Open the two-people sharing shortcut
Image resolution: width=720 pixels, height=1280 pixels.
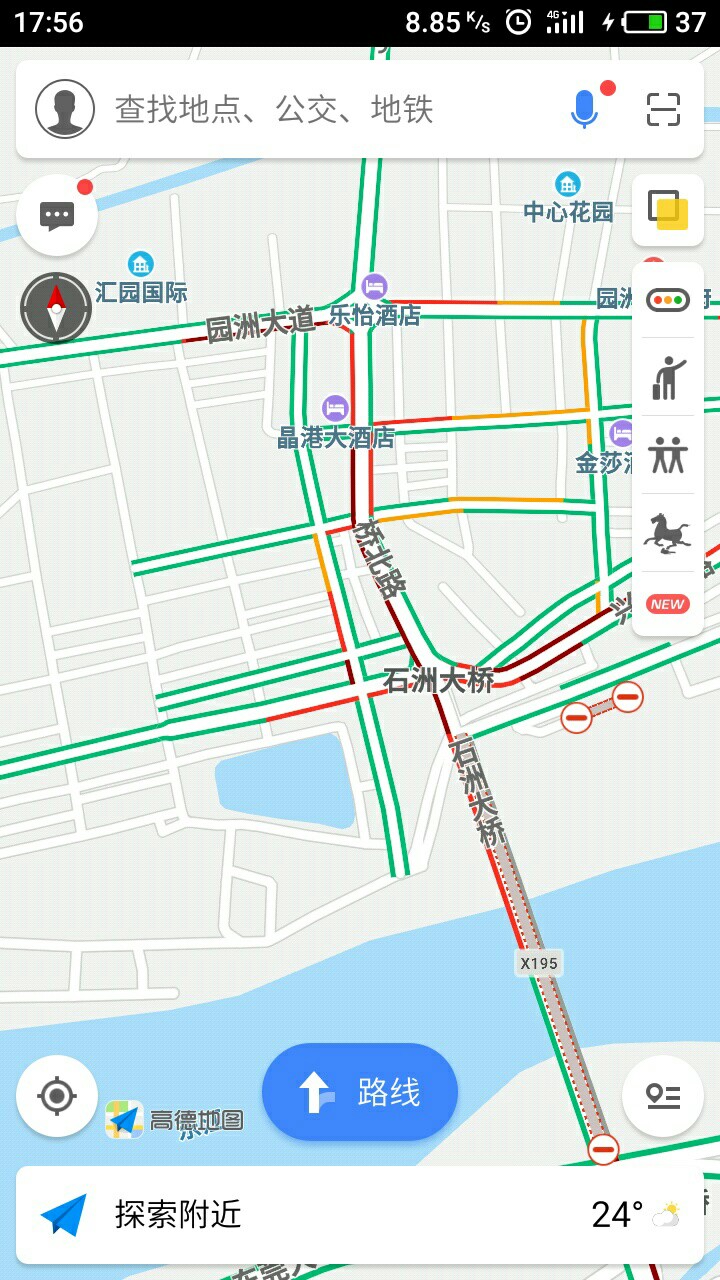(667, 455)
